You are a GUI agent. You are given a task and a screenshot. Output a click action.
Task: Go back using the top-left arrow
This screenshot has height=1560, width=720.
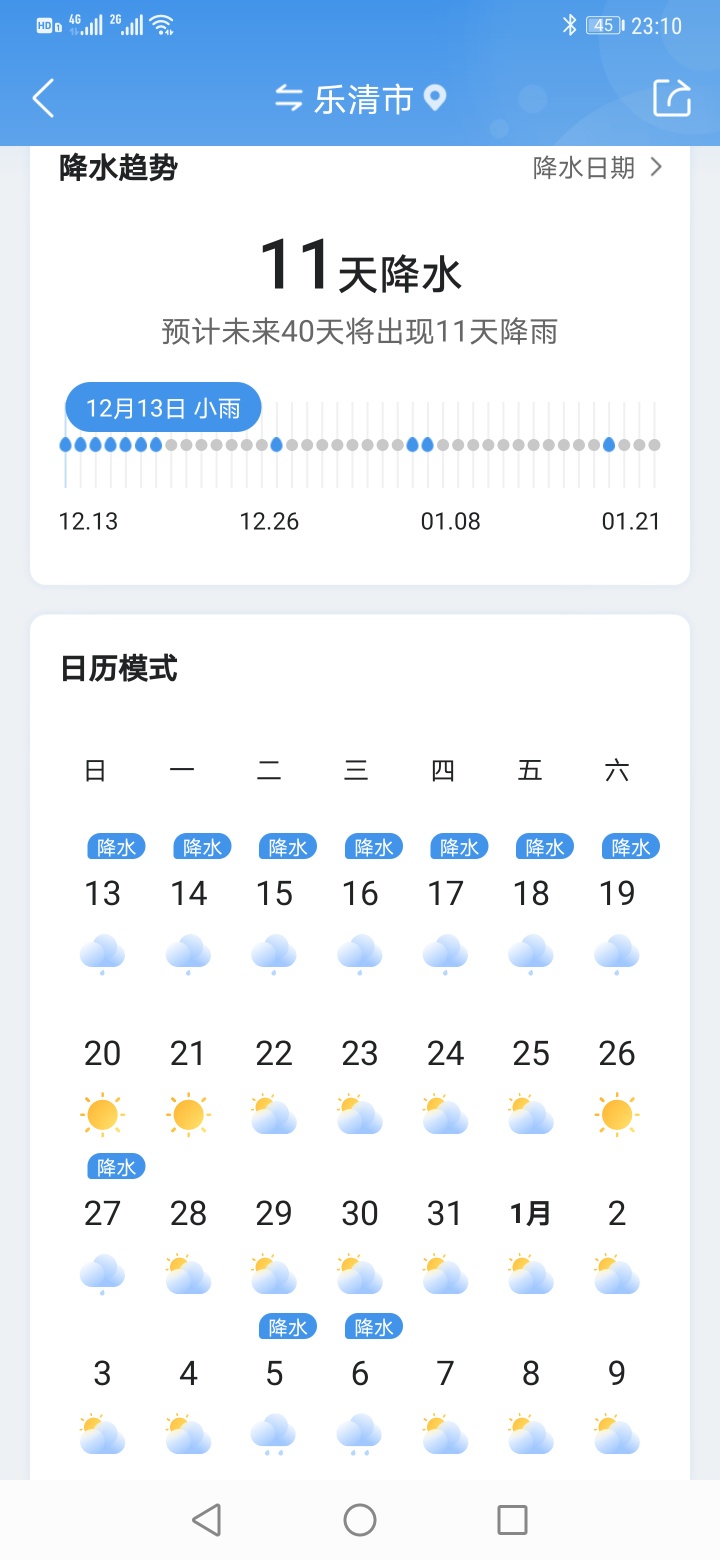pyautogui.click(x=43, y=98)
